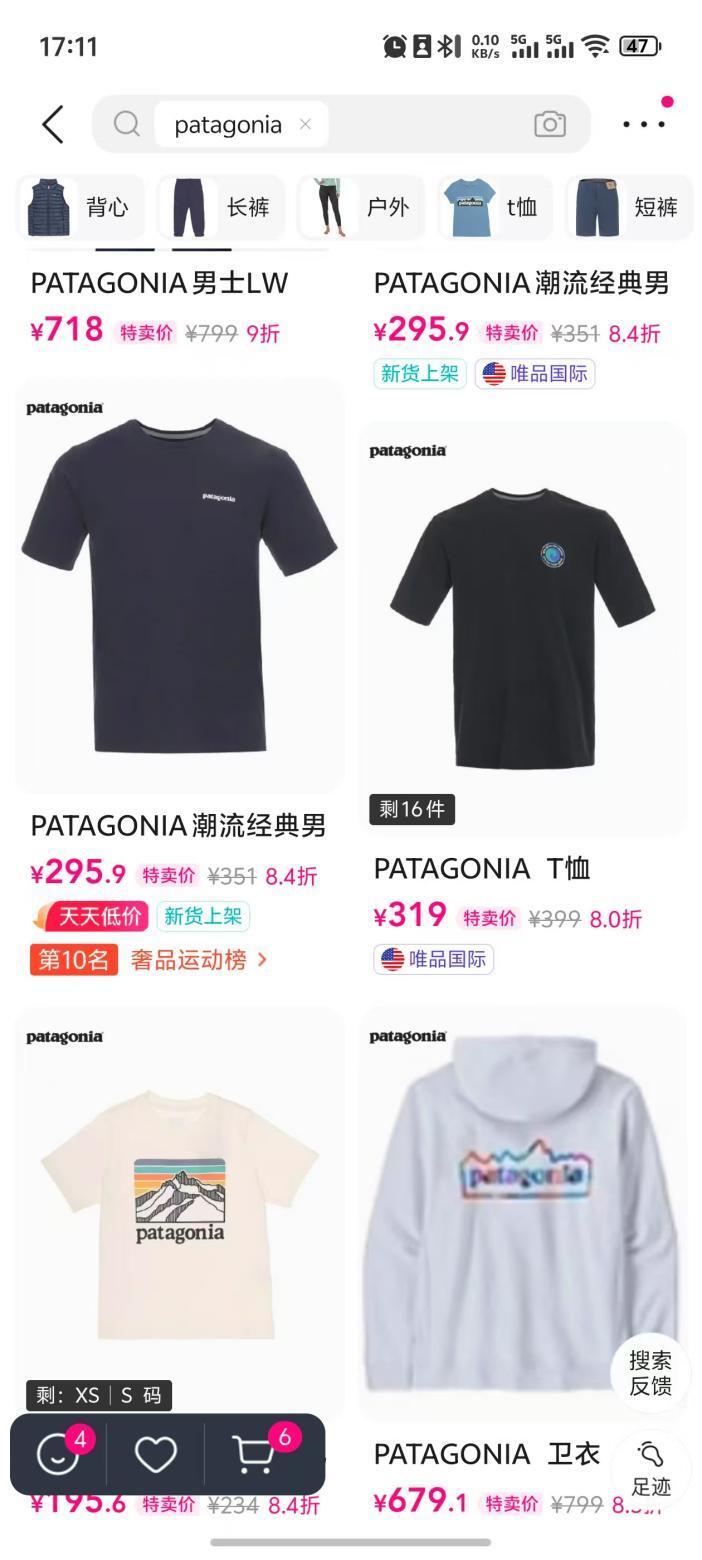Open 足迹 browsing history

pos(650,1468)
